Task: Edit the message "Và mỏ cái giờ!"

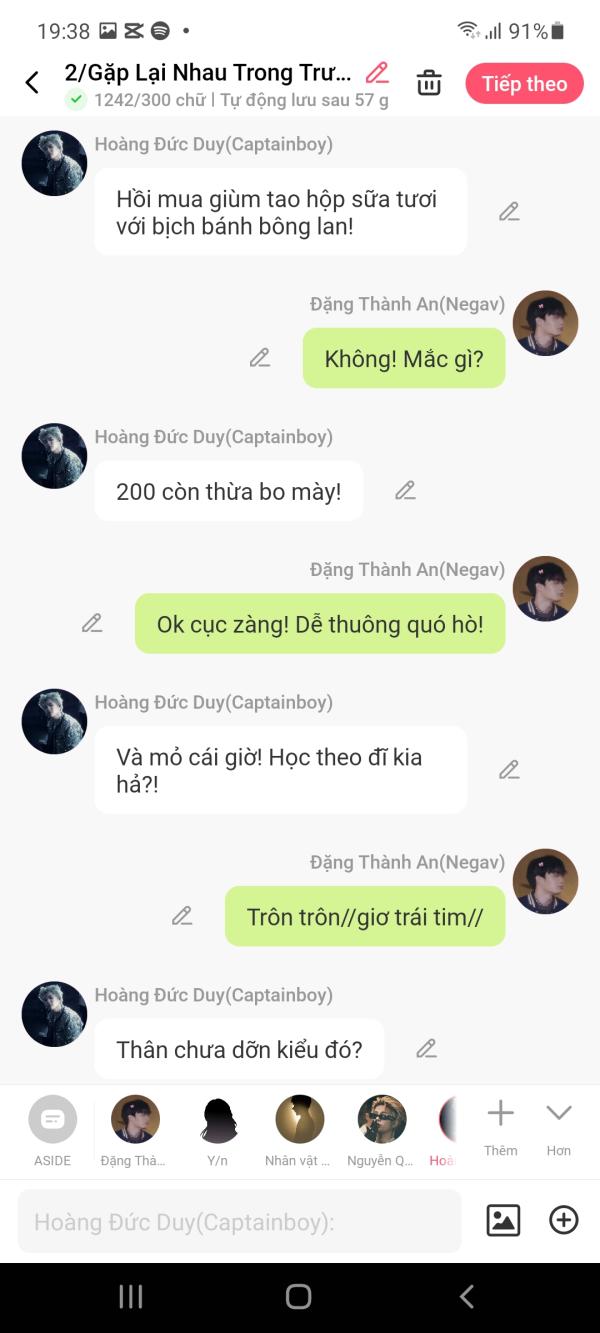Action: (x=509, y=770)
